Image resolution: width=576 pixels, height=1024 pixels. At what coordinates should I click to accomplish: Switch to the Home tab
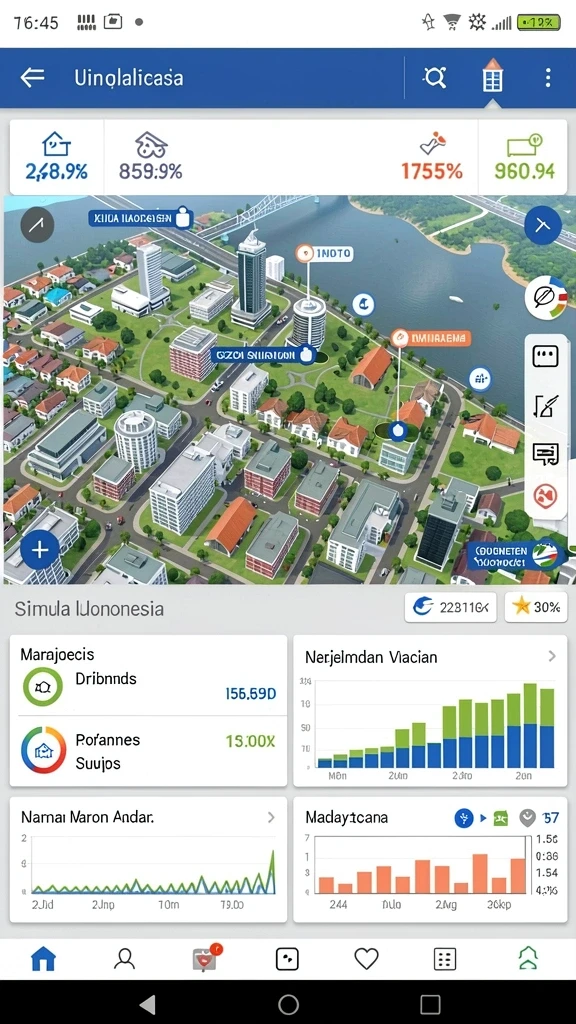pyautogui.click(x=43, y=959)
